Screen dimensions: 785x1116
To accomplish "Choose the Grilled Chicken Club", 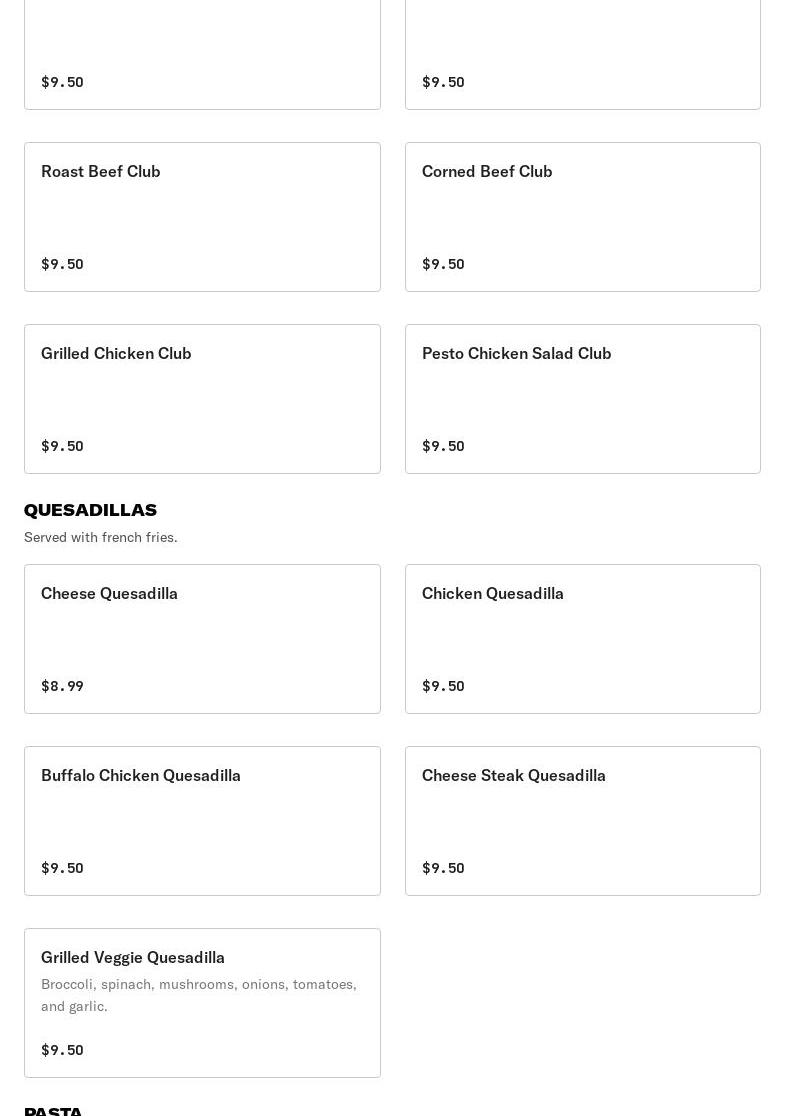I will 202,399.
